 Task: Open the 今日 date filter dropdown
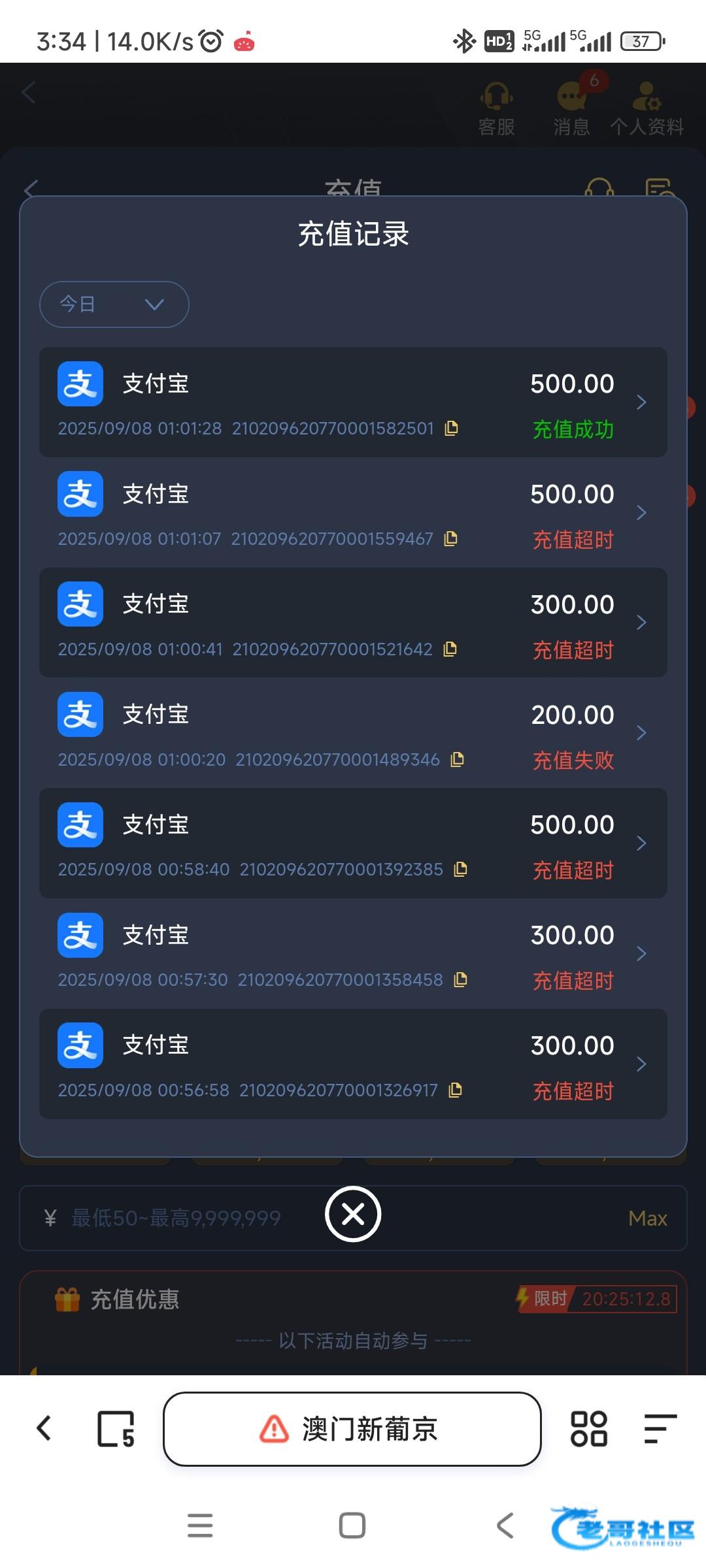click(x=114, y=304)
